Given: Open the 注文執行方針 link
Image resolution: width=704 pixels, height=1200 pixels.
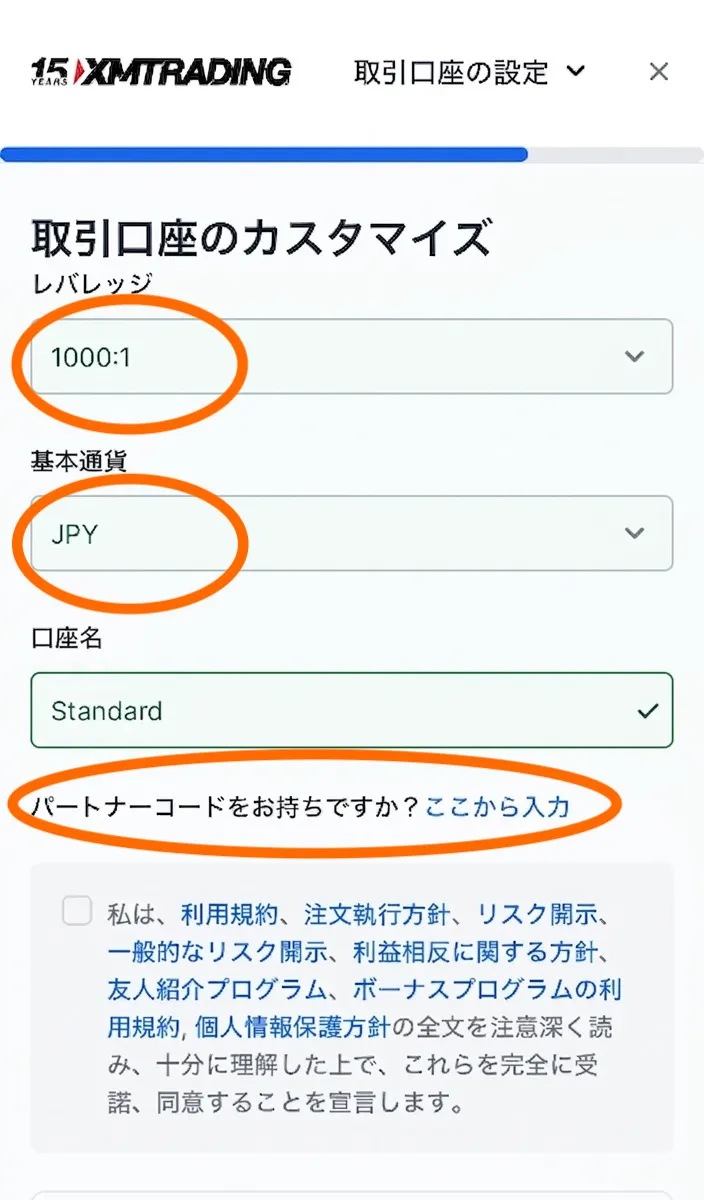Looking at the screenshot, I should click(x=378, y=913).
